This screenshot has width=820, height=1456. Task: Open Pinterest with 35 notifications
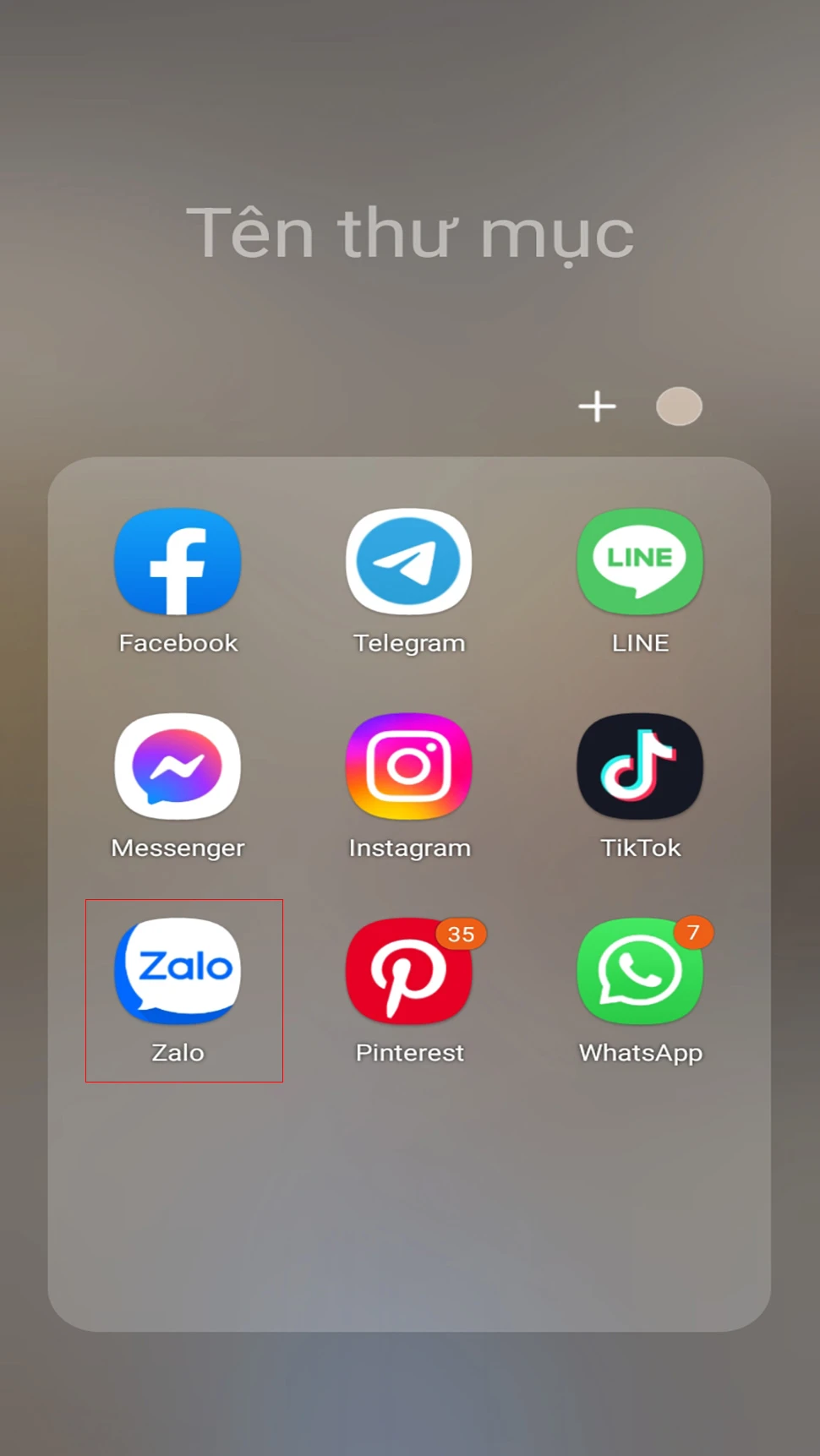click(x=409, y=972)
